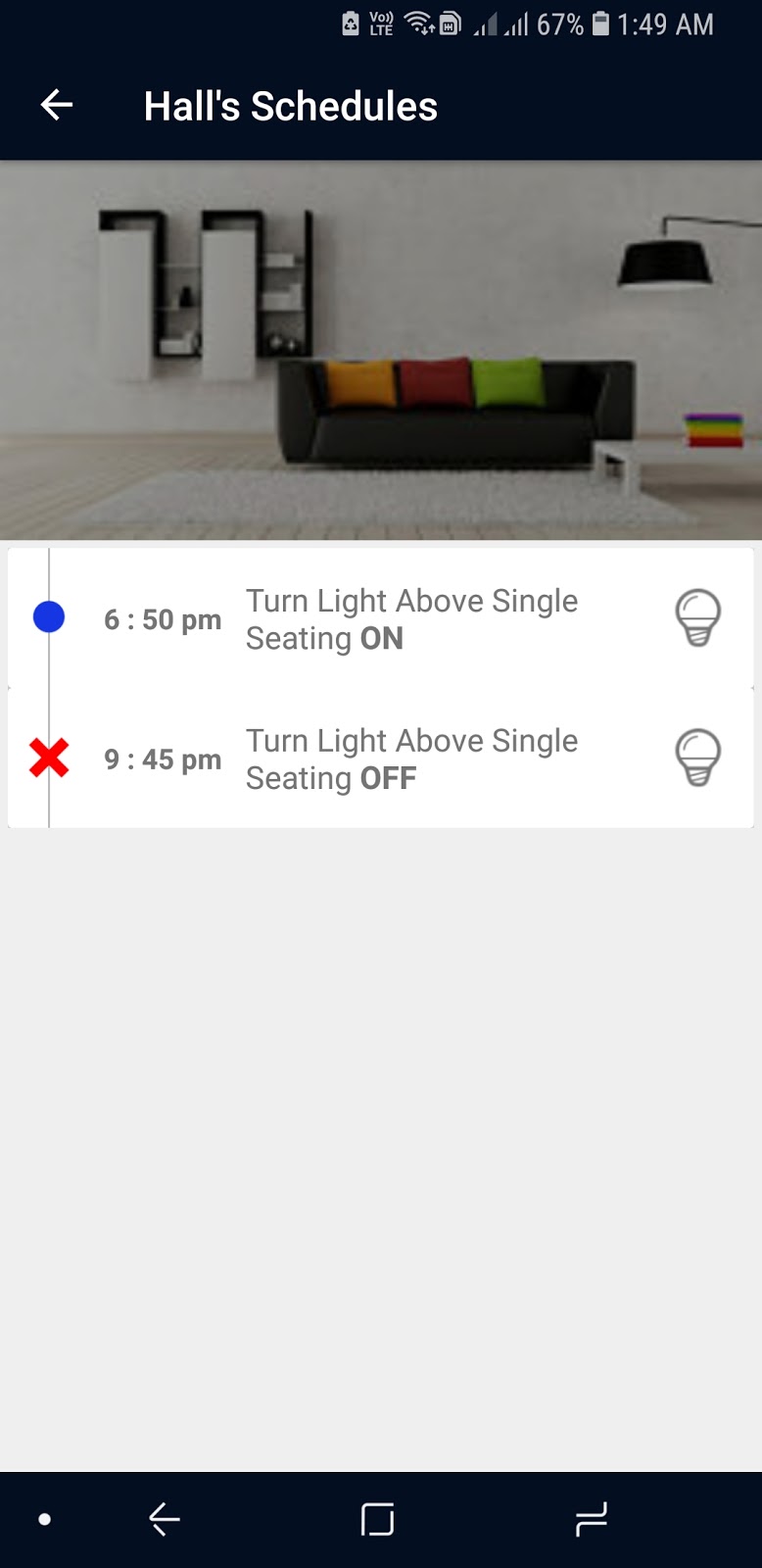762x1568 pixels.
Task: Open the 6:50 pm schedule entry
Action: point(381,618)
